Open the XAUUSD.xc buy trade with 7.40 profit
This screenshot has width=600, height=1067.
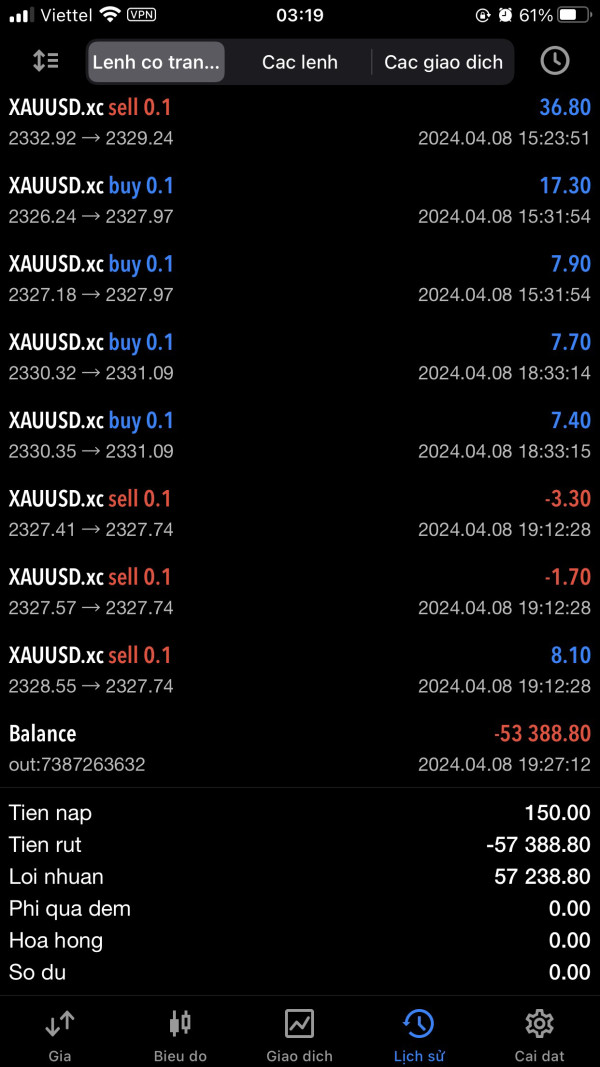tap(300, 434)
